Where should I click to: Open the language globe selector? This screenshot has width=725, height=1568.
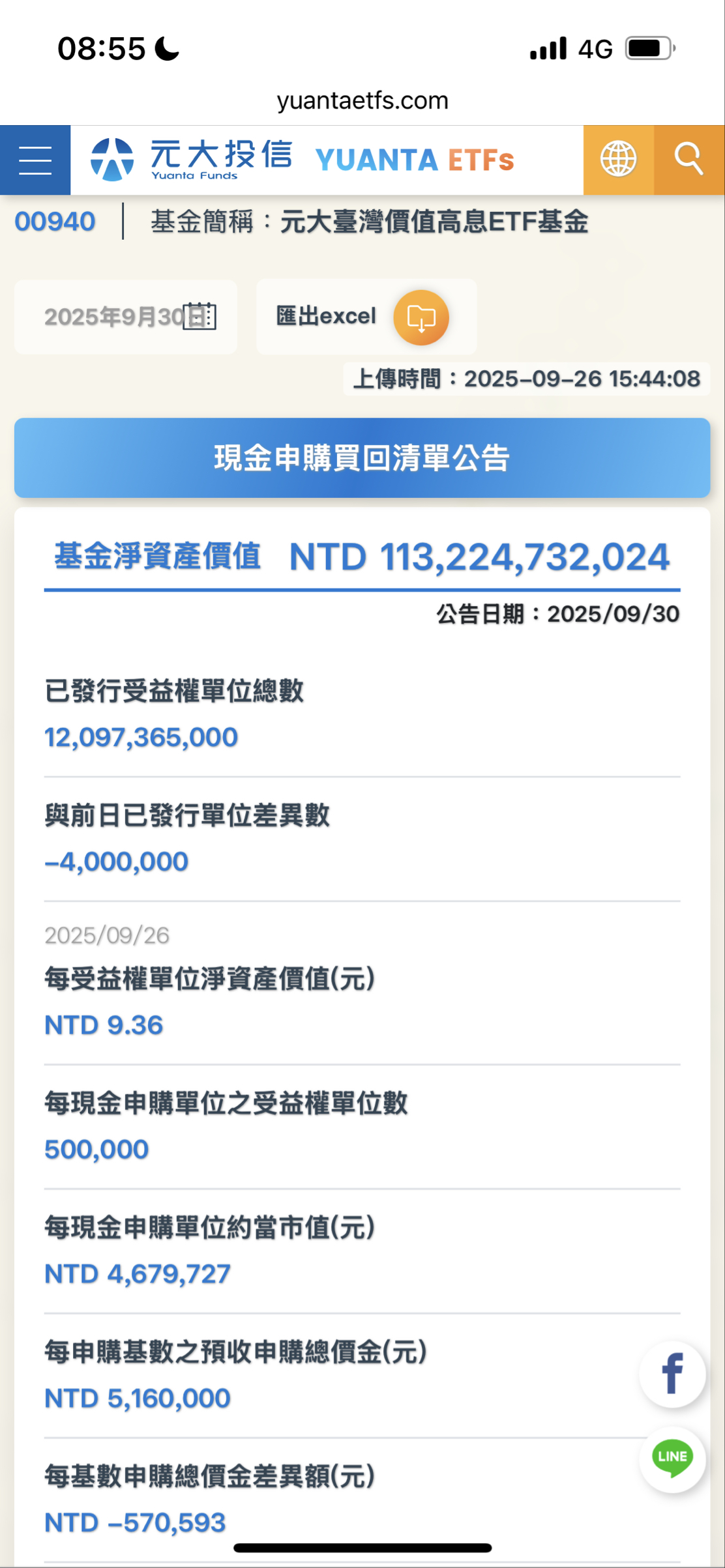click(618, 160)
